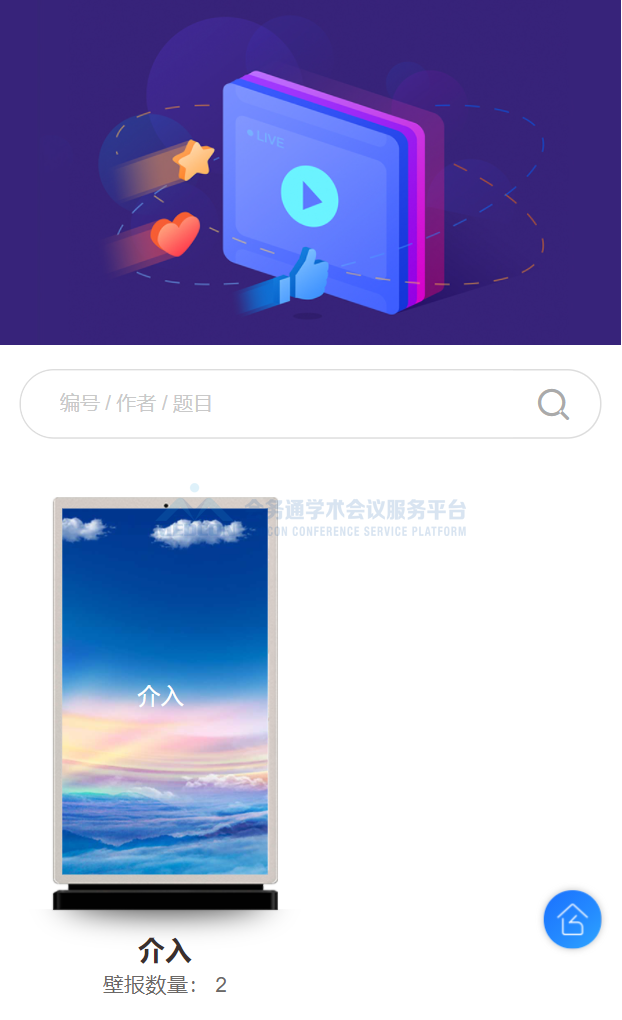This screenshot has width=622, height=1020.
Task: Open the 介入 poster category card
Action: [x=165, y=700]
